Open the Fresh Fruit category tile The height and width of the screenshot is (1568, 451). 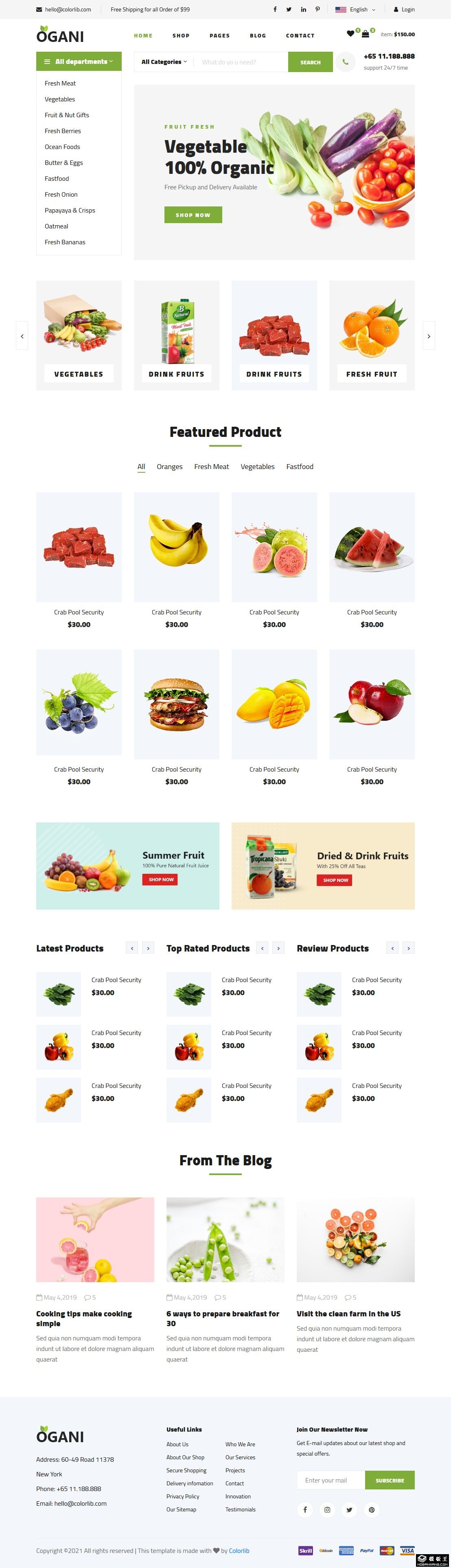coord(371,374)
